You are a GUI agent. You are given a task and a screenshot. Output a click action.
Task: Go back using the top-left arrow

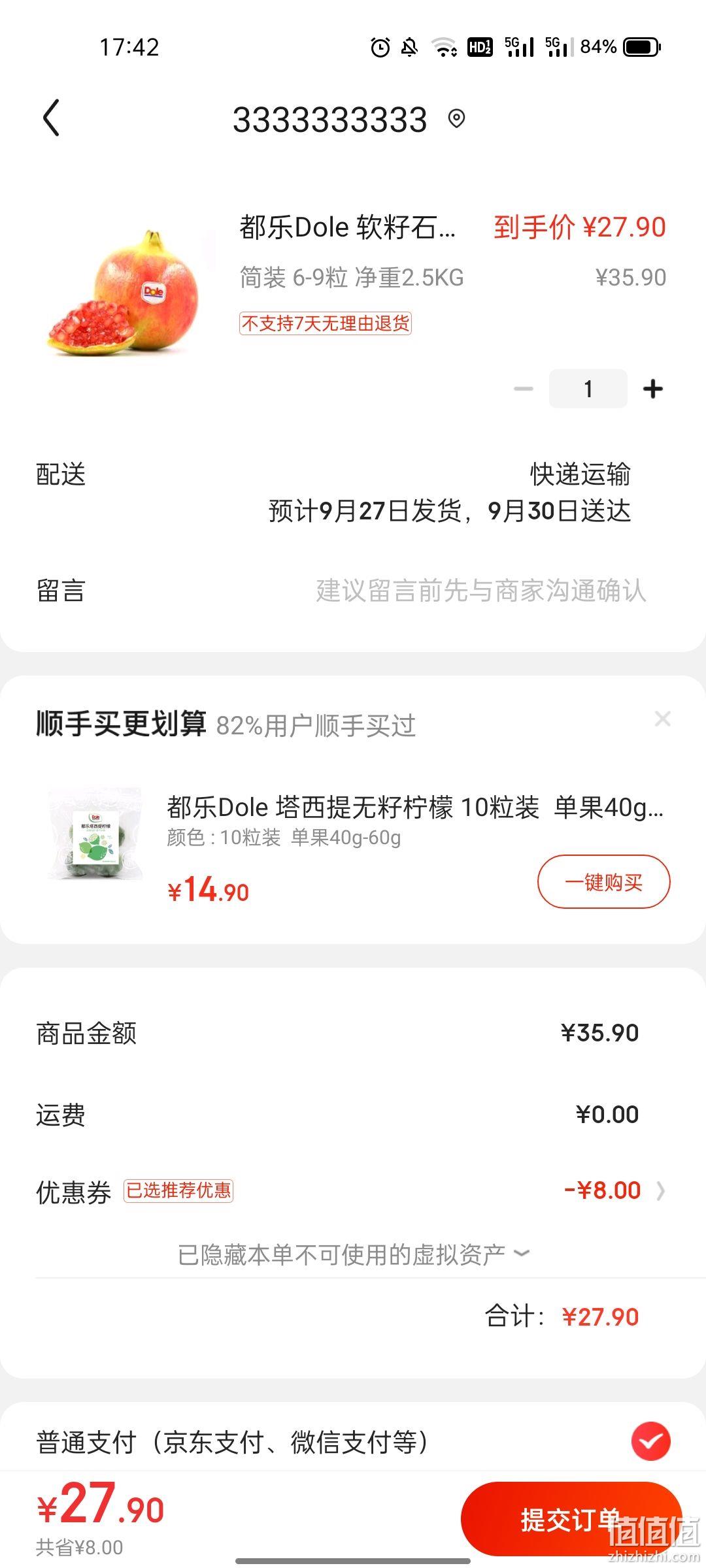52,118
